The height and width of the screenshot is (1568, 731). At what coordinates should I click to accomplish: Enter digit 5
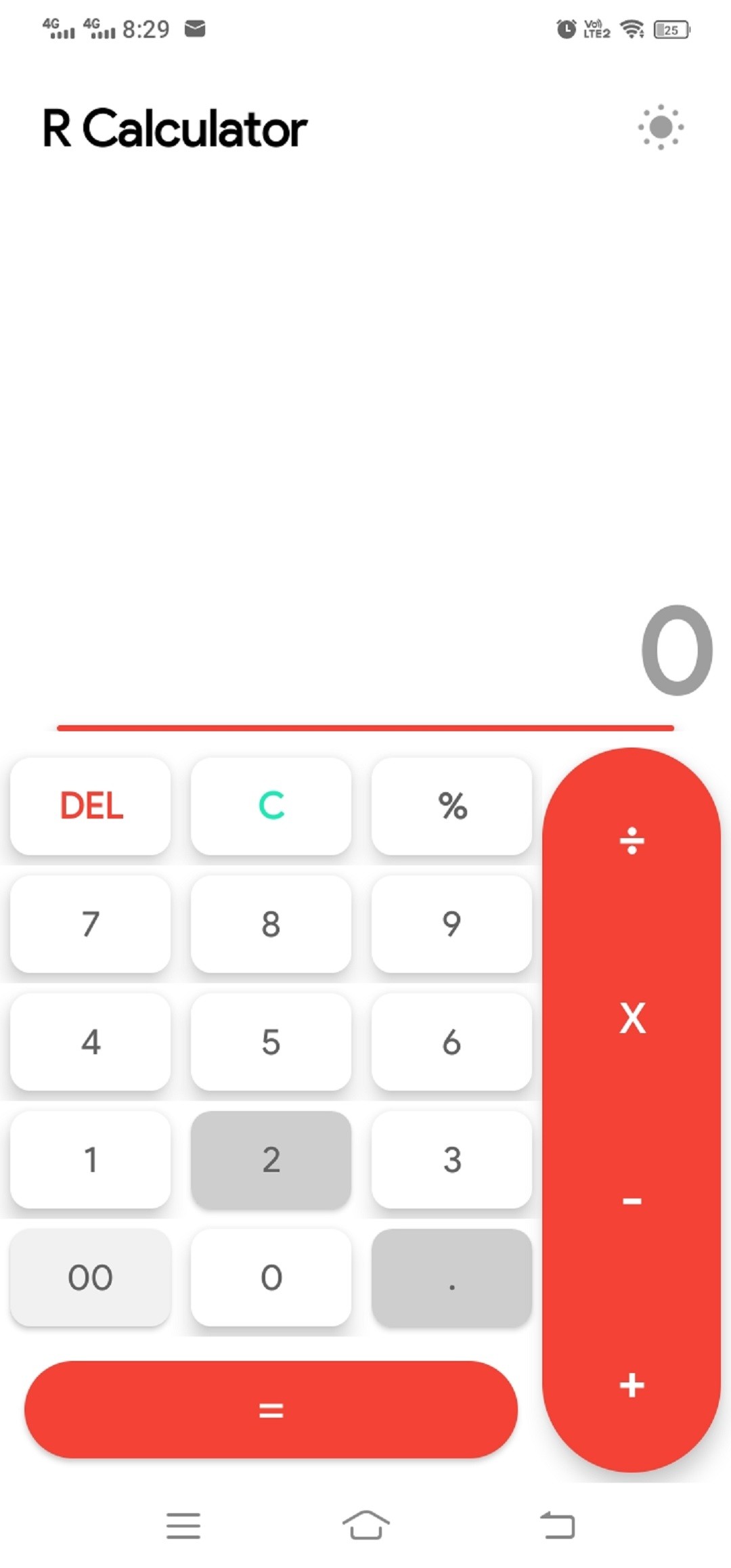pyautogui.click(x=271, y=1041)
